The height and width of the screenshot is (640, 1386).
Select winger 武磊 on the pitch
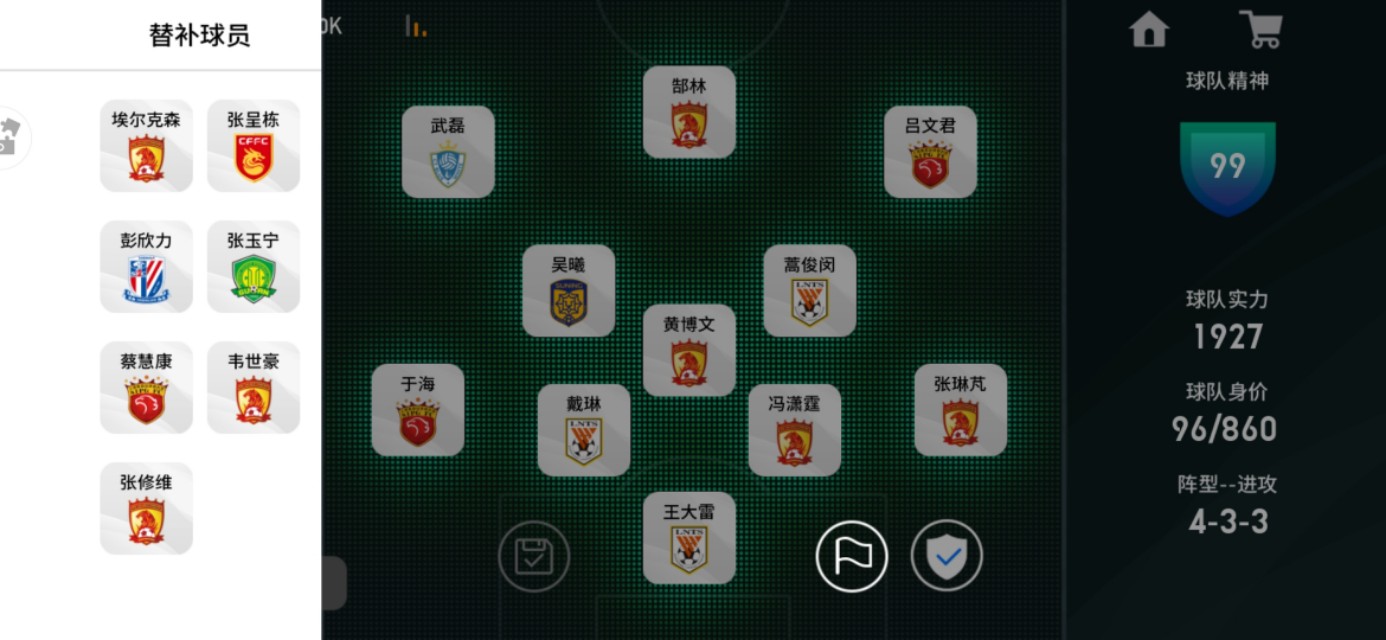pyautogui.click(x=448, y=152)
